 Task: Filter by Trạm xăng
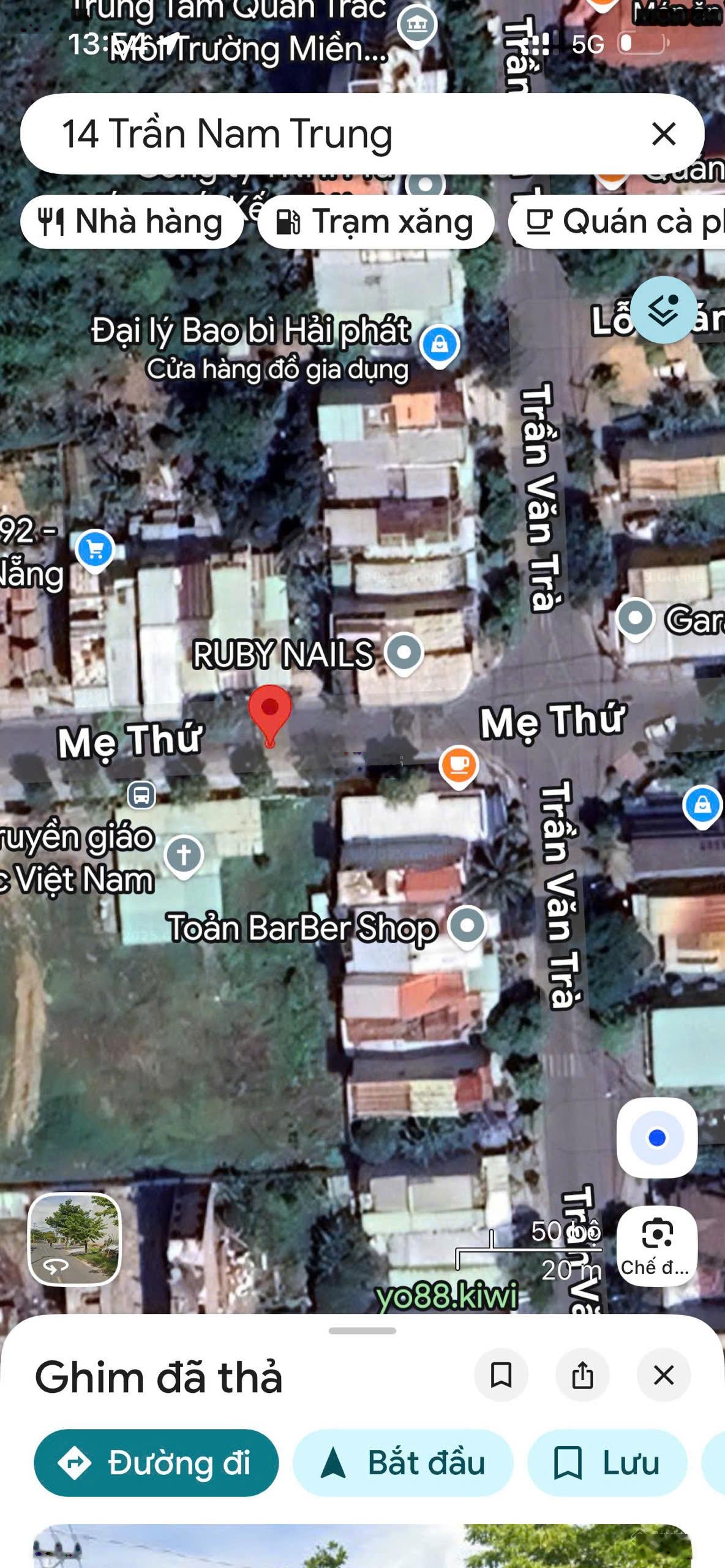[x=375, y=221]
